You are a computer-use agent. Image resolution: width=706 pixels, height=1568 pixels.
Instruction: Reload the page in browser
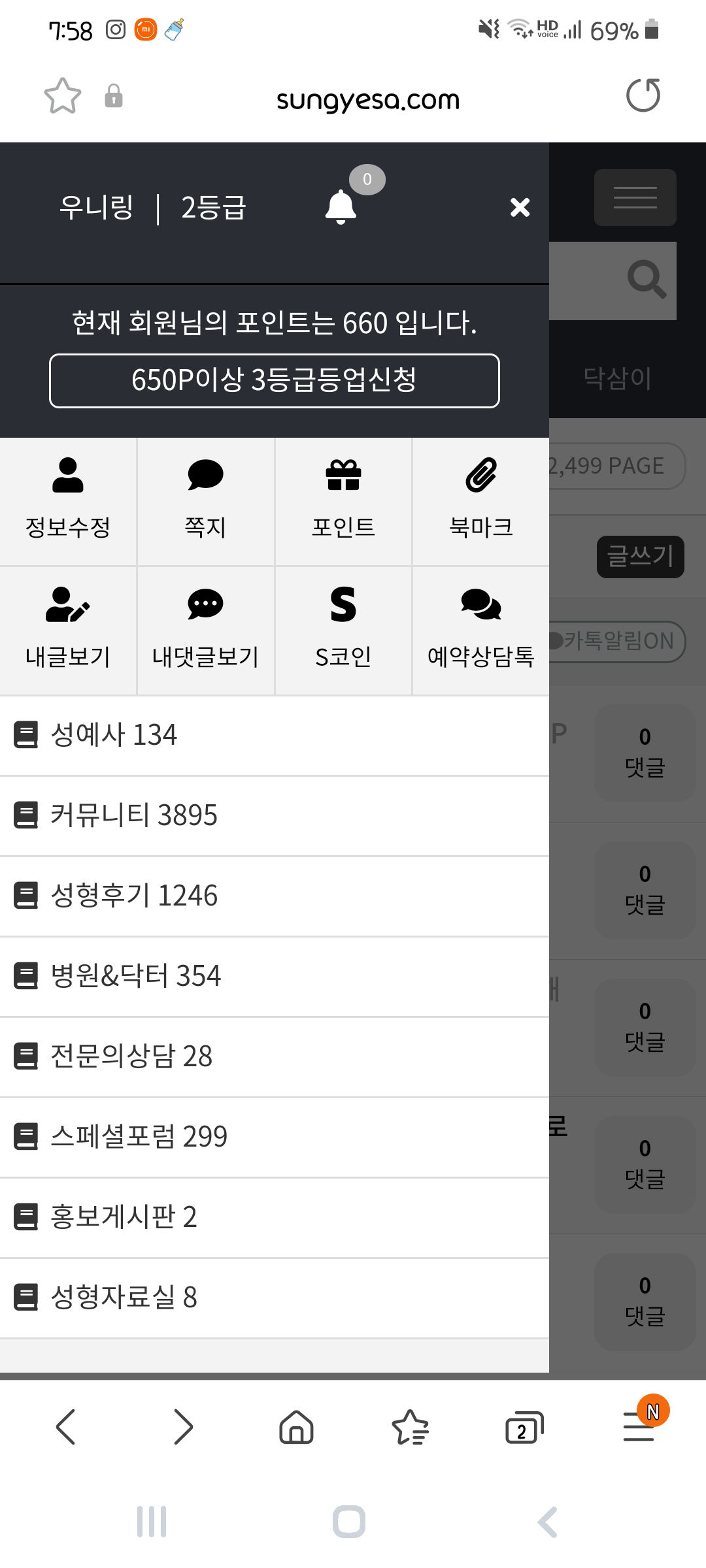coord(643,96)
